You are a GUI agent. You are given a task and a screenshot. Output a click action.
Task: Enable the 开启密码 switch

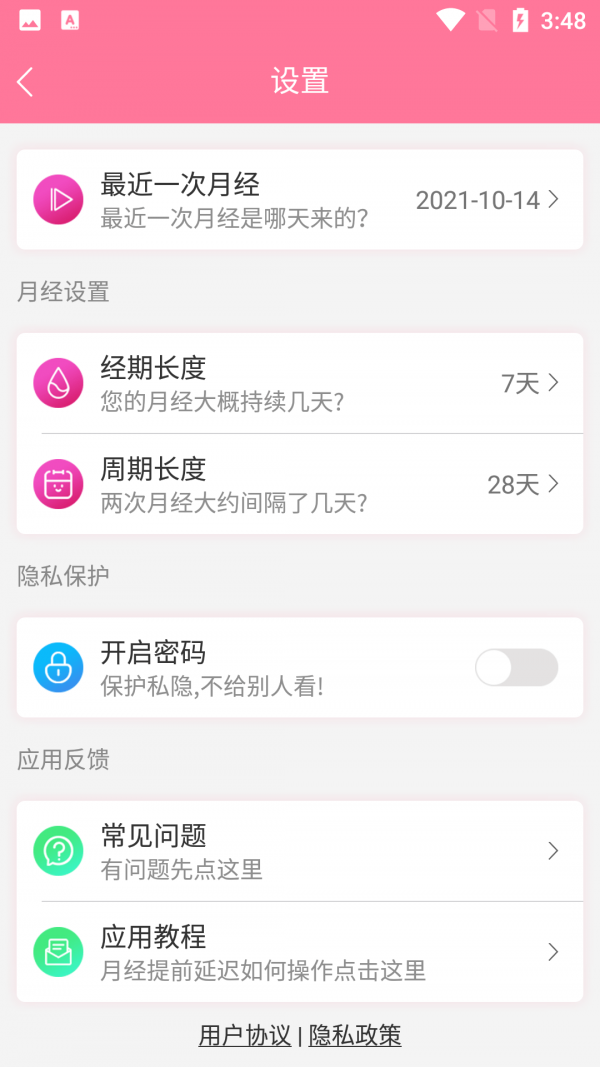pos(516,668)
